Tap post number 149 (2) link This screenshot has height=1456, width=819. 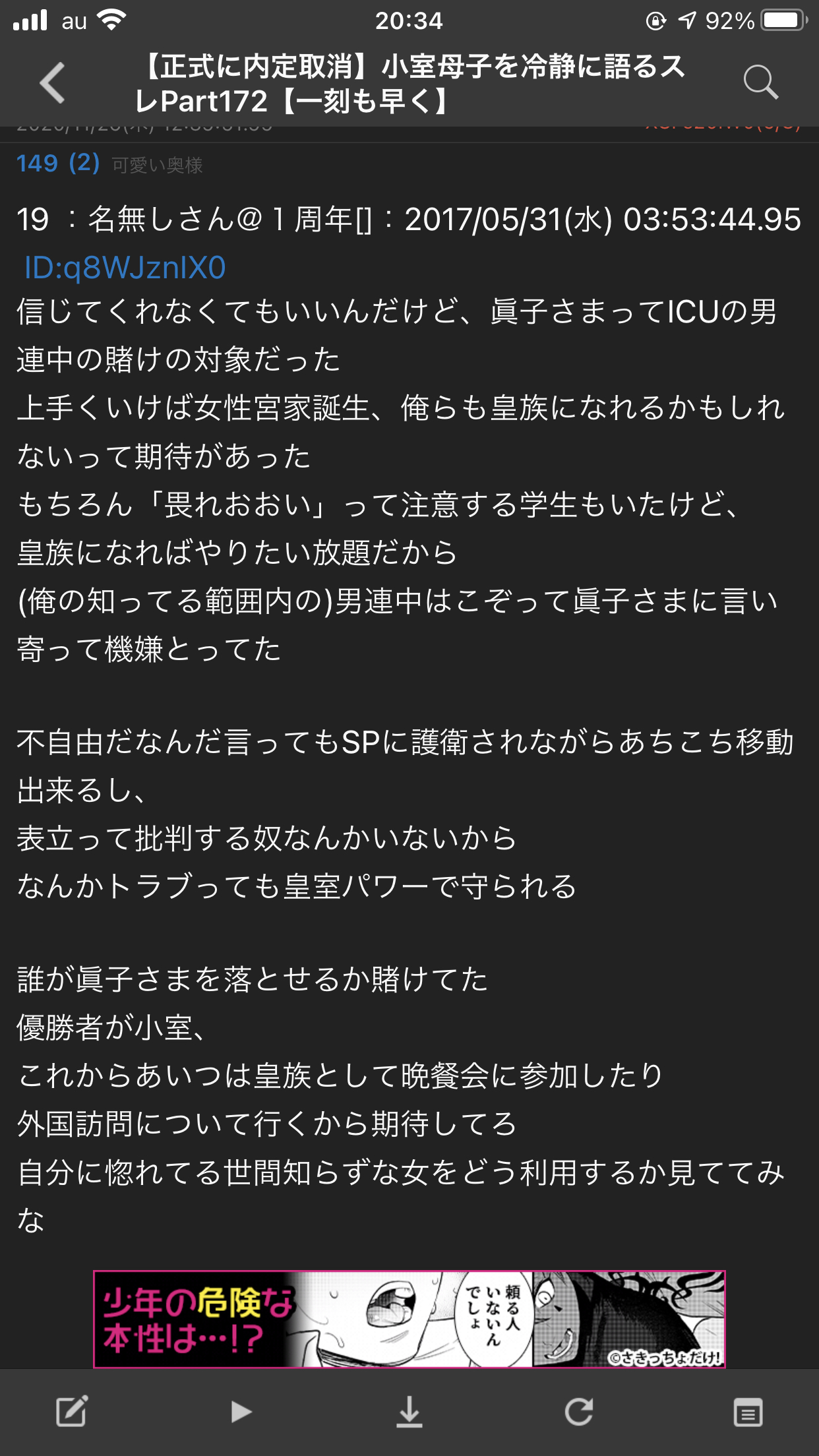click(x=58, y=163)
